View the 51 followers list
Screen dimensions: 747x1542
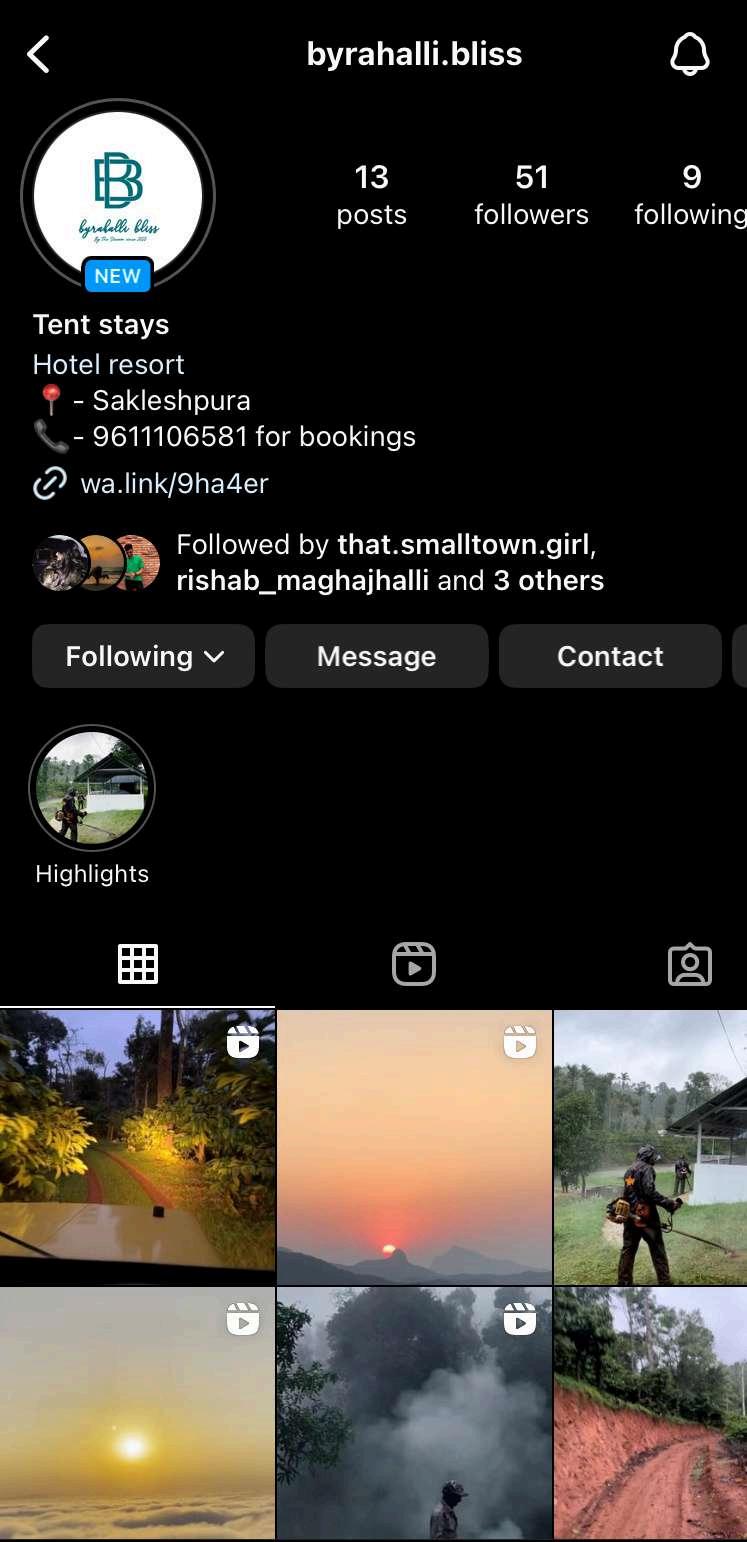tap(531, 196)
